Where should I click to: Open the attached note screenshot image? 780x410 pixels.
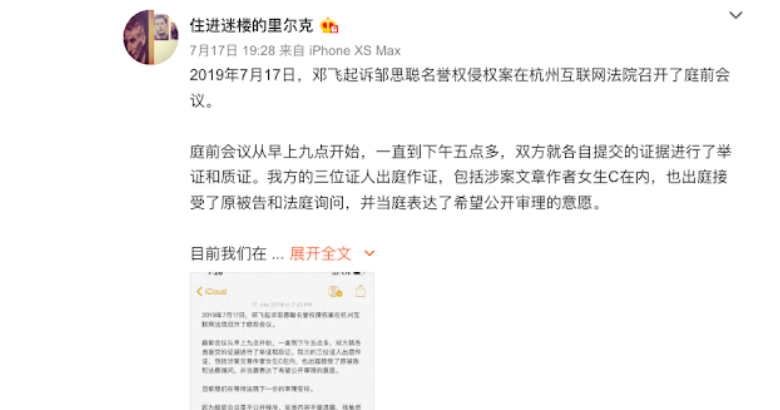[x=283, y=340]
